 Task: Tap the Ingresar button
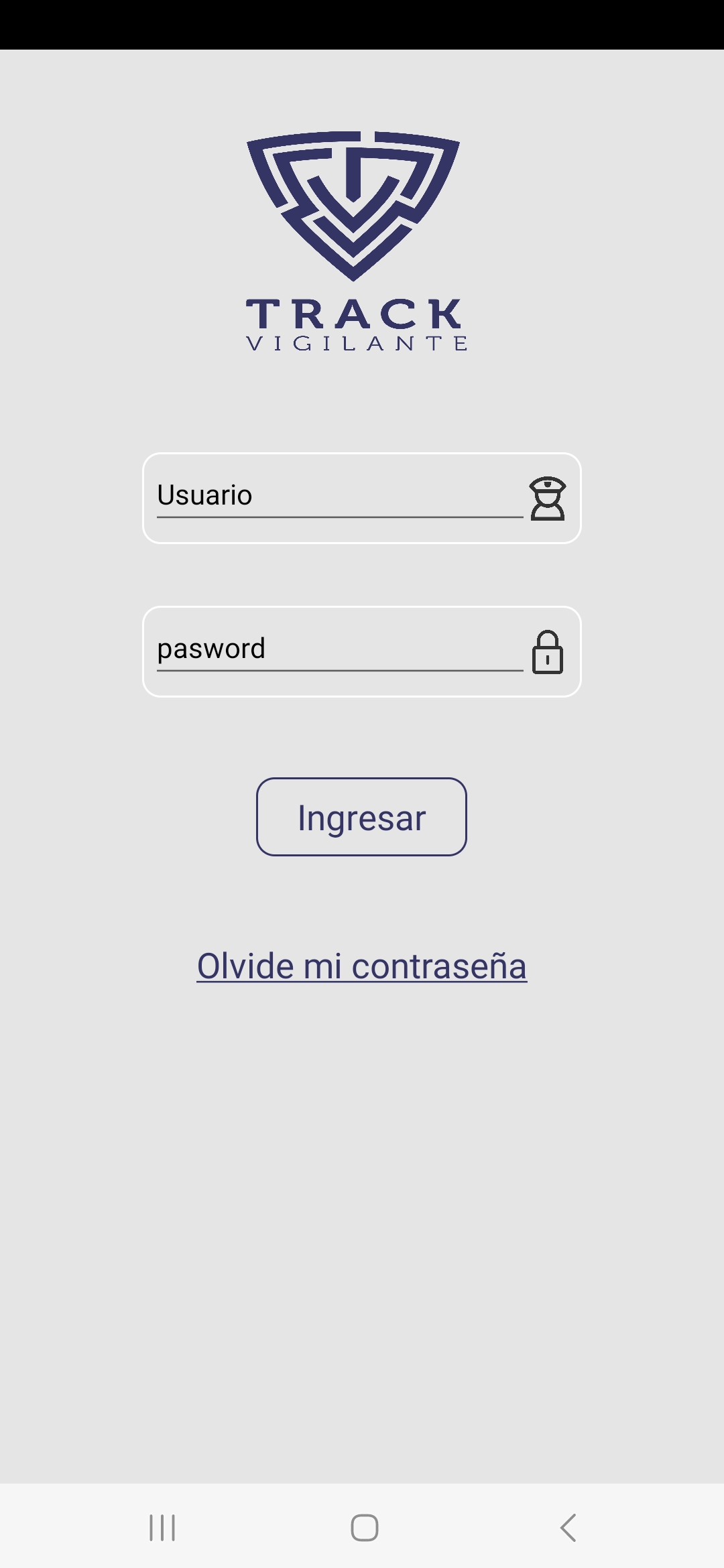click(x=361, y=817)
